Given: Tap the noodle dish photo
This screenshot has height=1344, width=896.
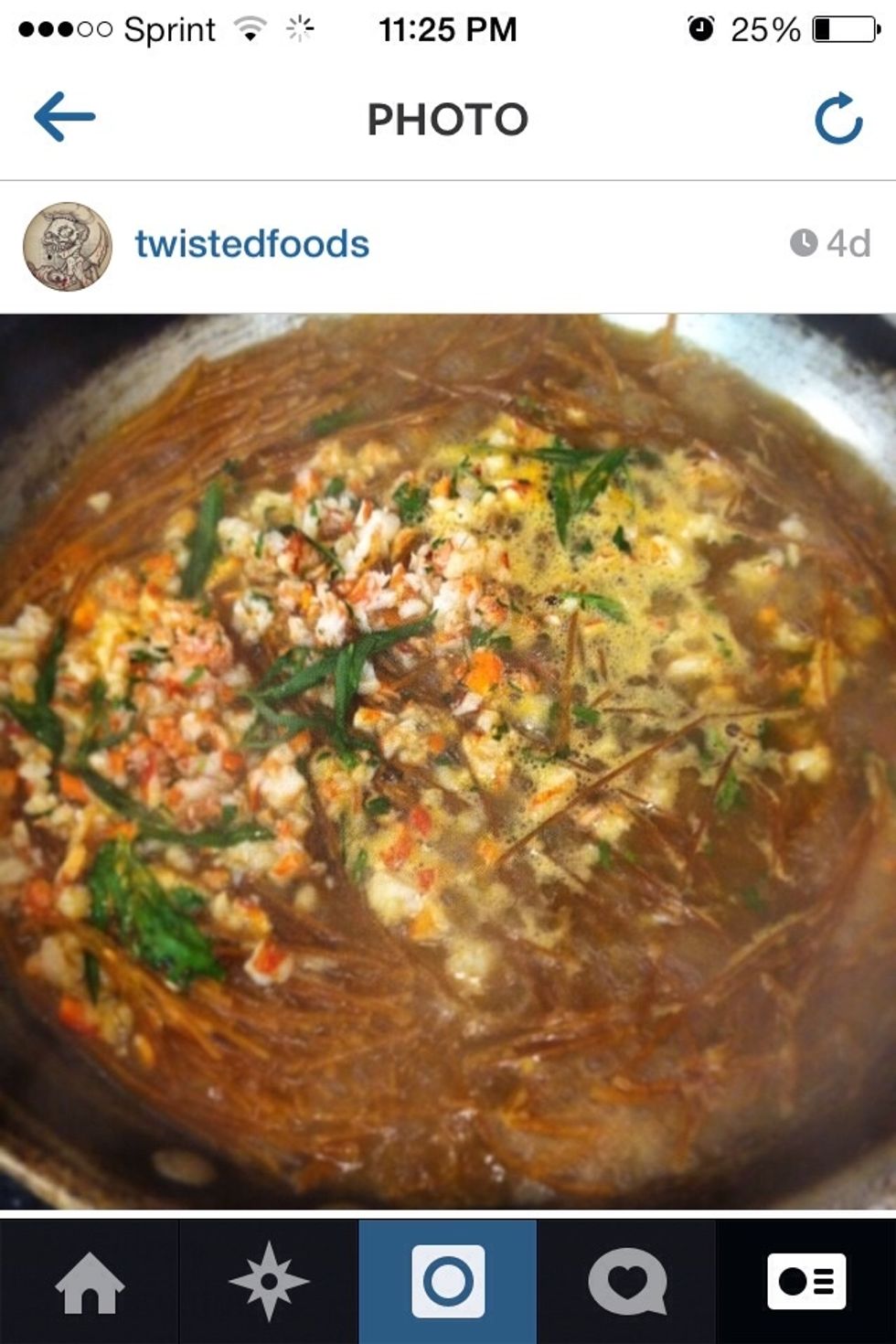Looking at the screenshot, I should (448, 761).
